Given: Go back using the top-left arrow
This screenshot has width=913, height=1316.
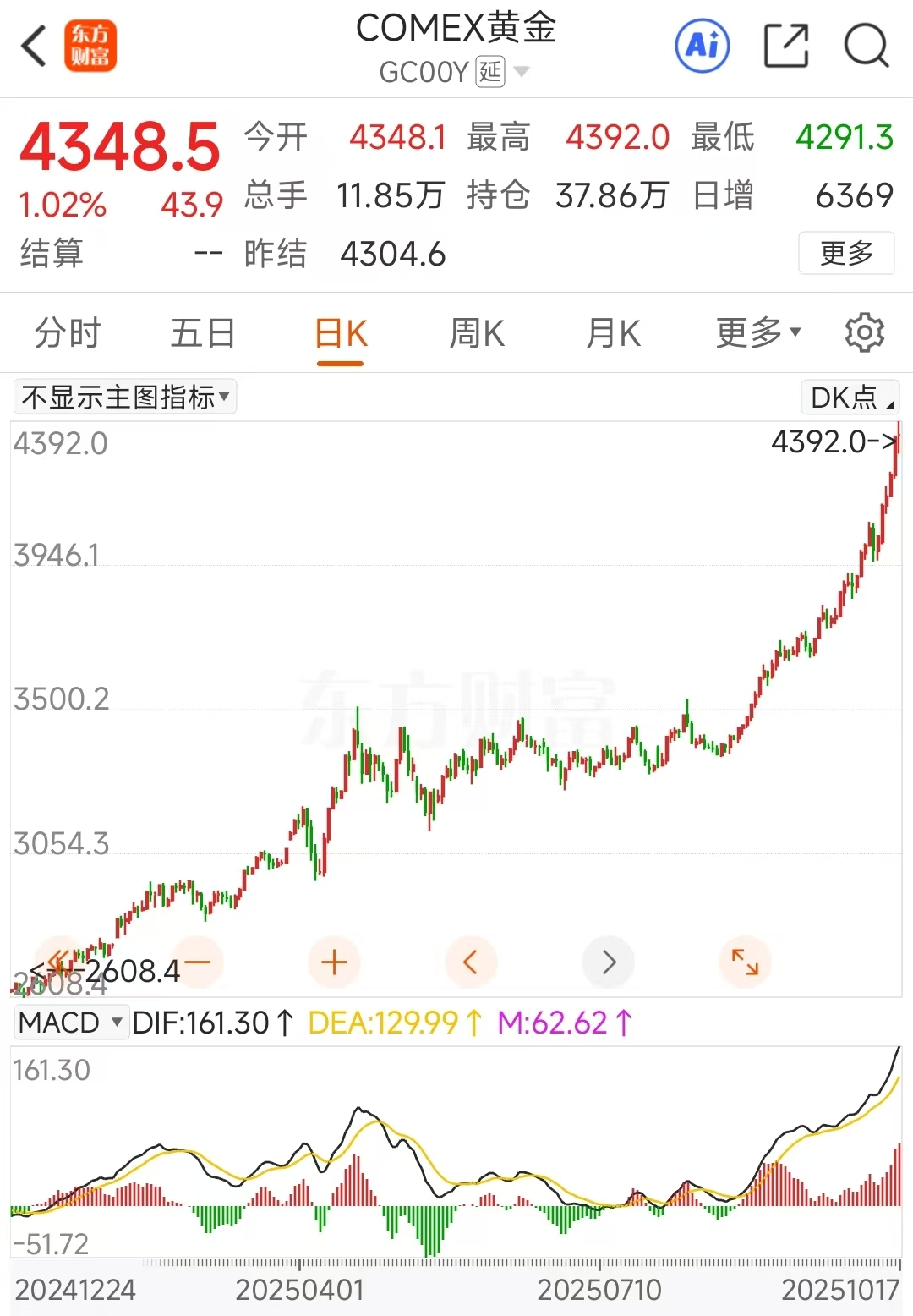Looking at the screenshot, I should [34, 46].
